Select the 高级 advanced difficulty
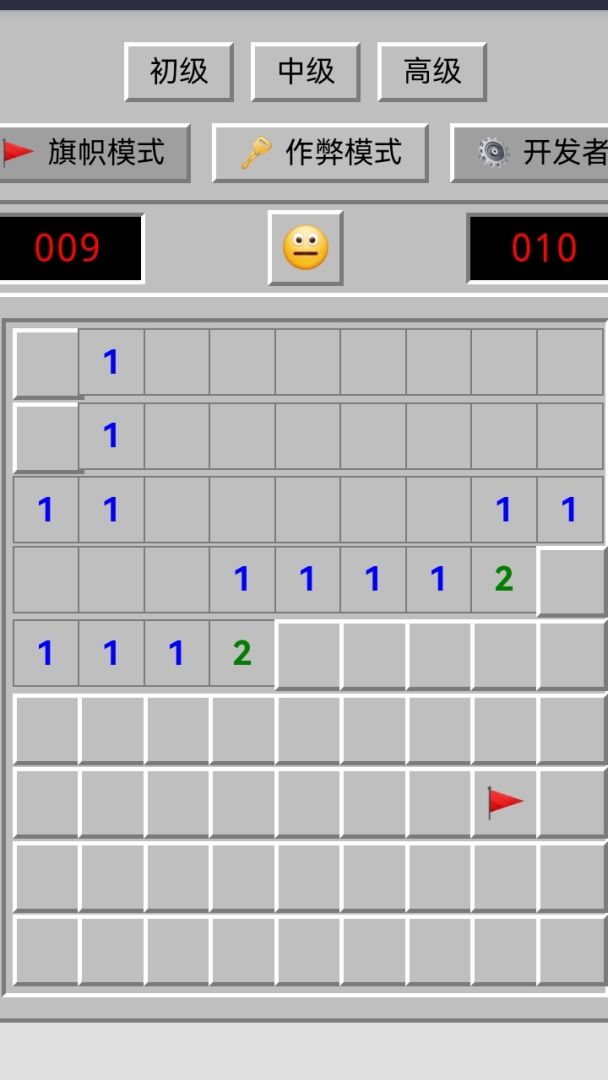Viewport: 608px width, 1080px height. point(432,72)
